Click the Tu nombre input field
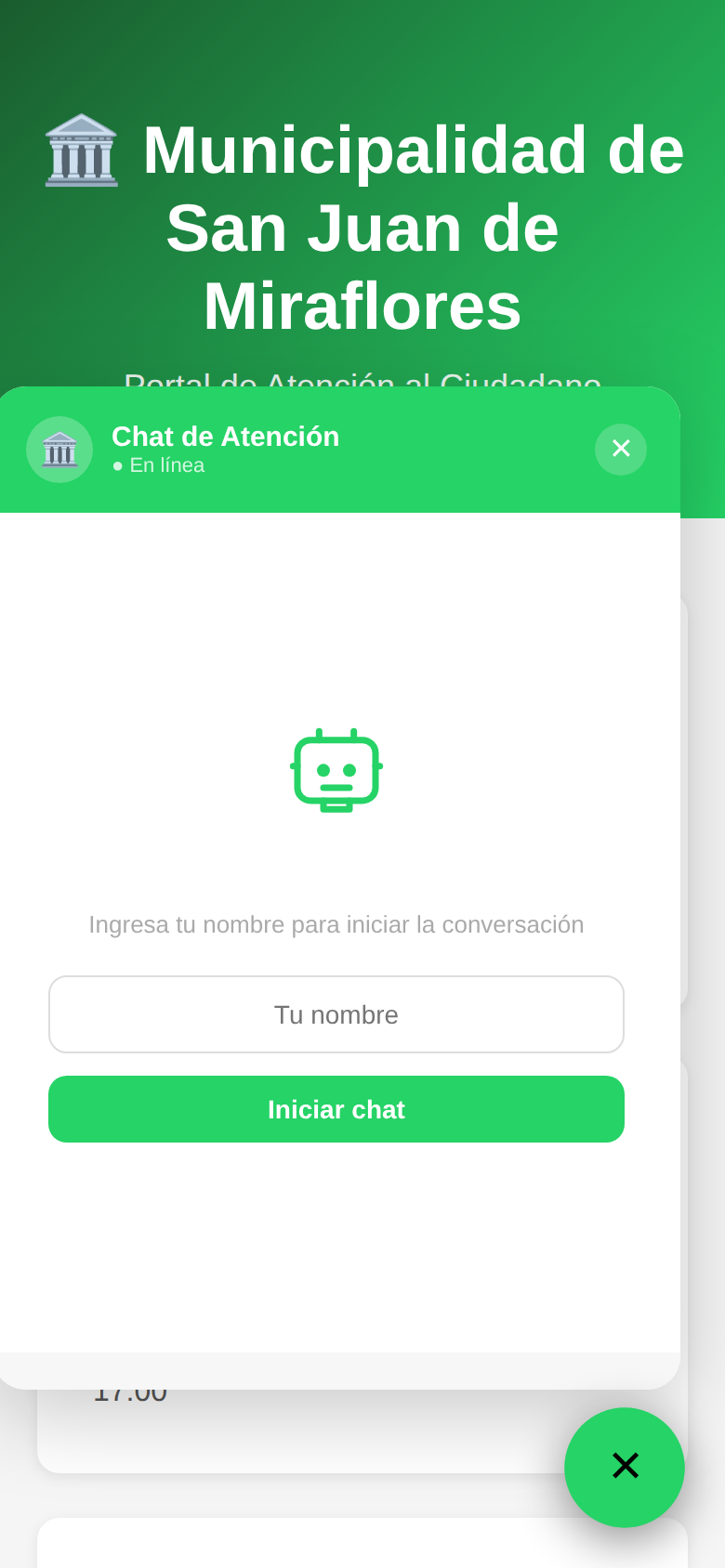This screenshot has height=1568, width=725. pyautogui.click(x=336, y=1014)
